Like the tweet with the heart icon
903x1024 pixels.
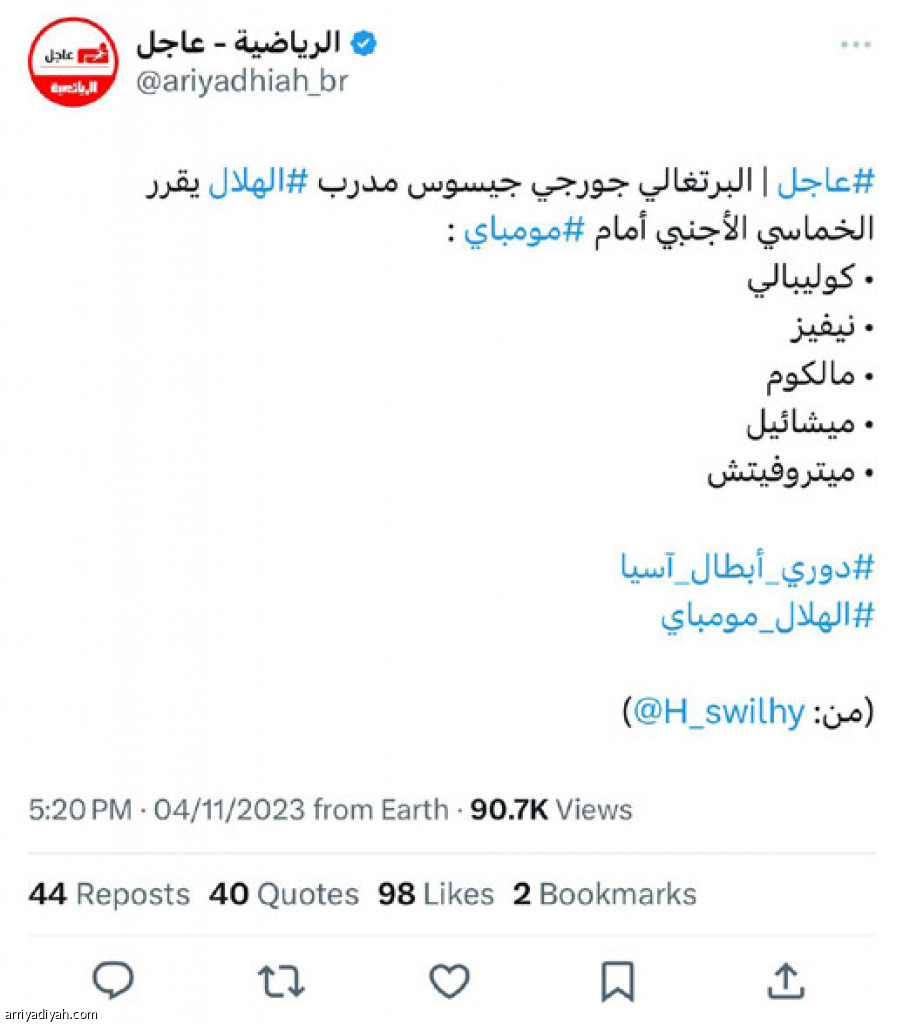[x=449, y=980]
